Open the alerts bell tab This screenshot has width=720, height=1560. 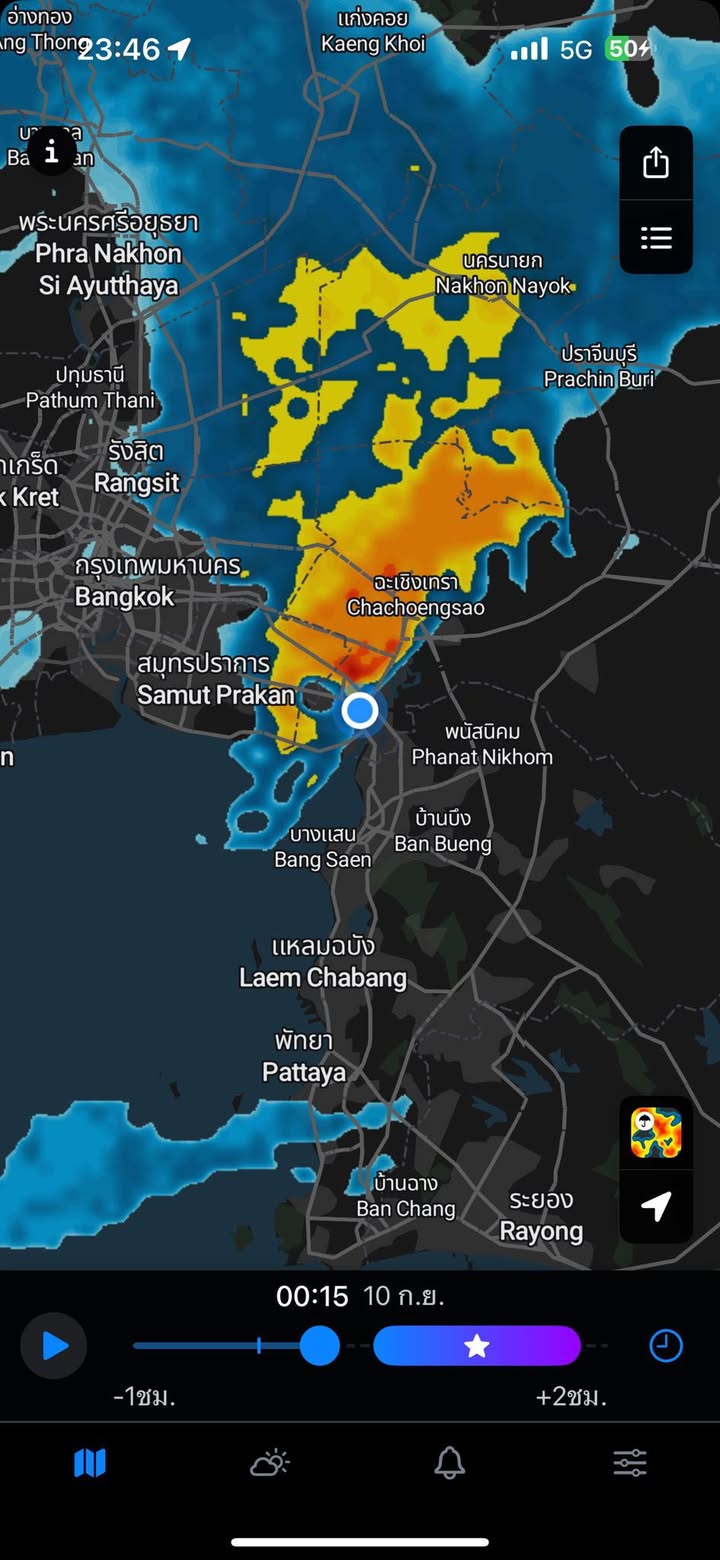(450, 1464)
